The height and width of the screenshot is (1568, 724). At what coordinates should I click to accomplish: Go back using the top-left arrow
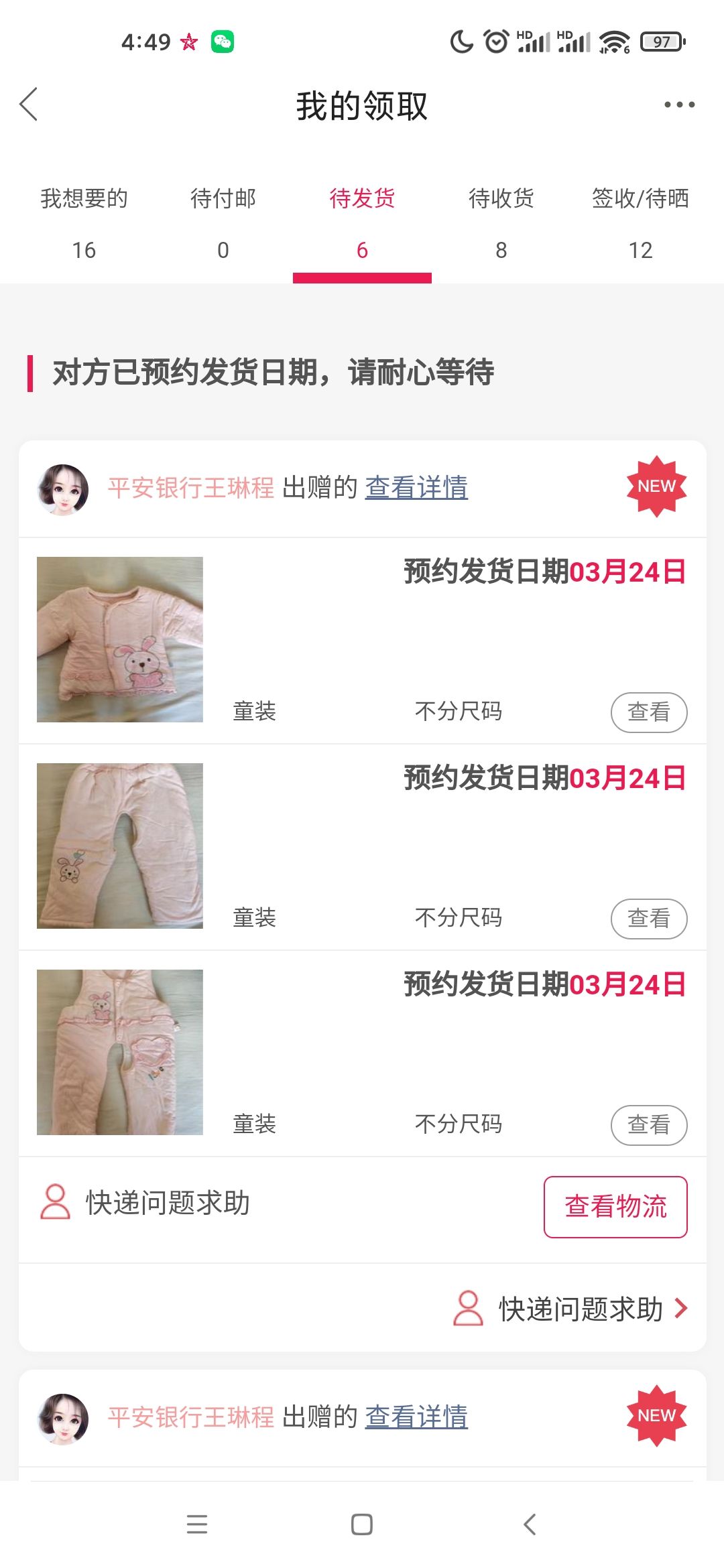pos(29,105)
